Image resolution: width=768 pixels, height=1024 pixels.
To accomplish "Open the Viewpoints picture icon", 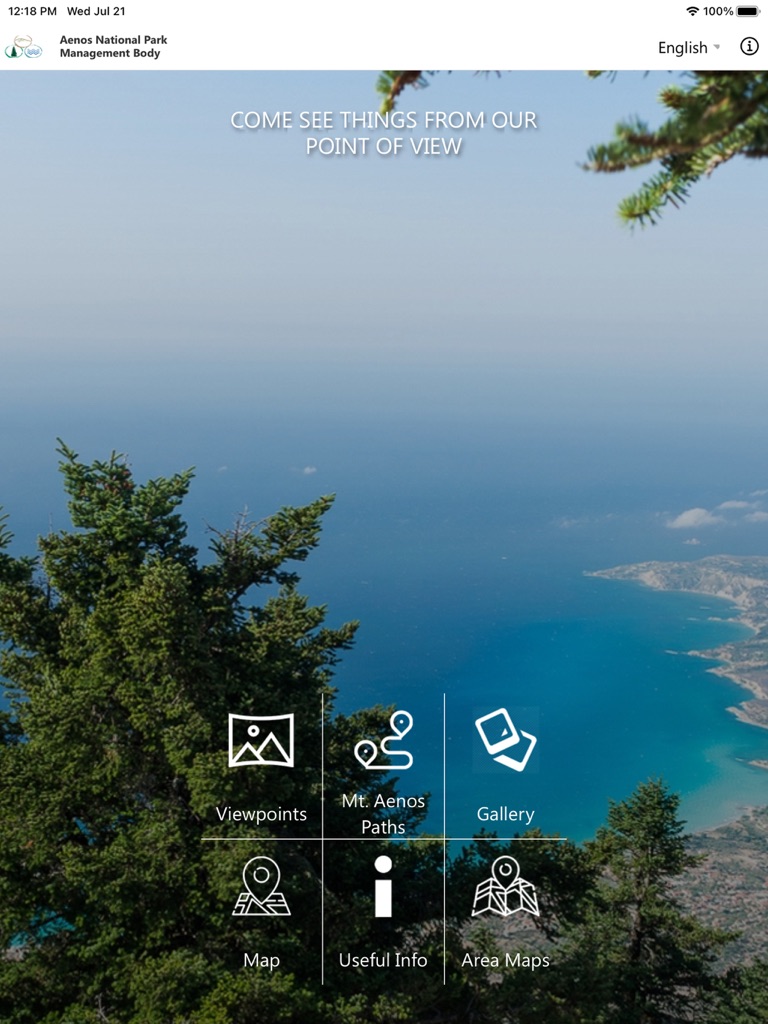I will (x=261, y=742).
